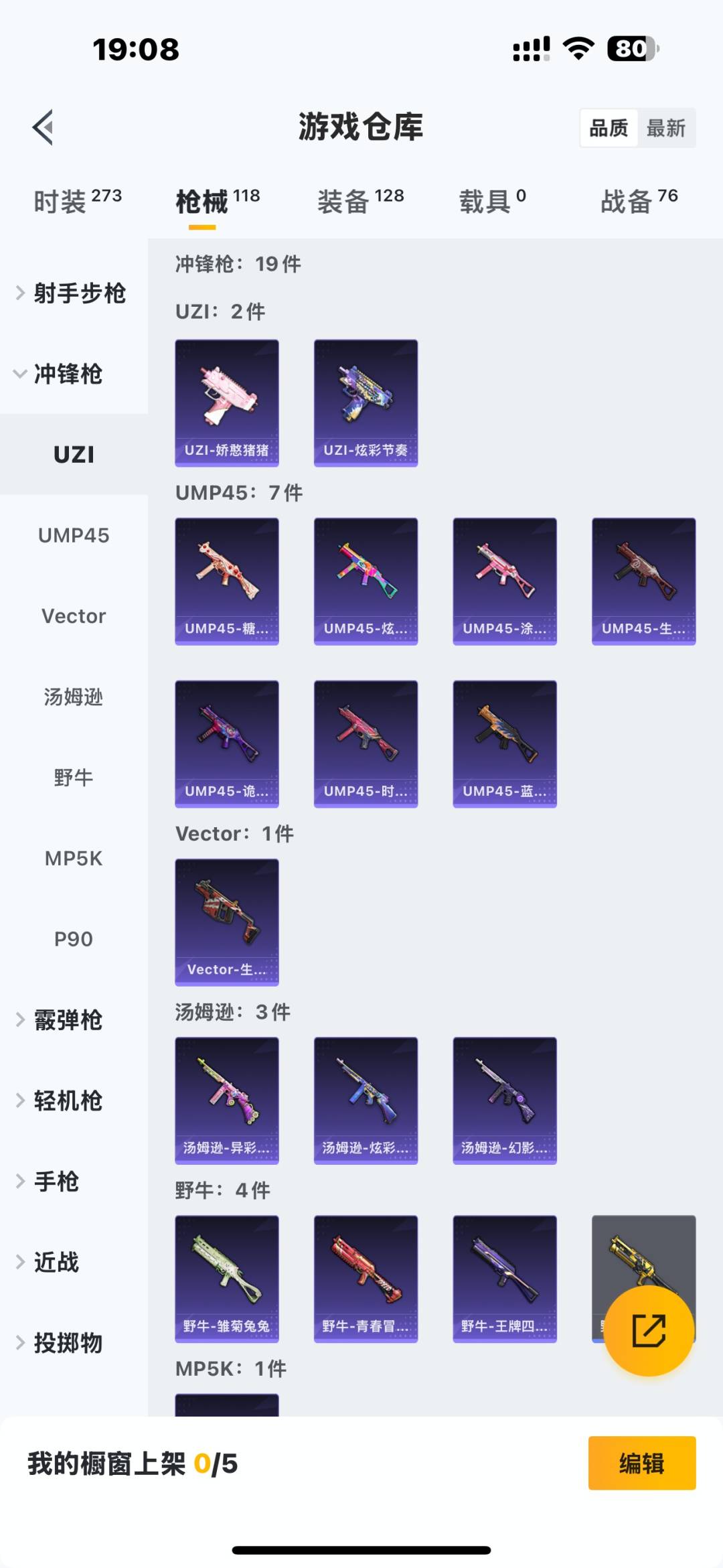Viewport: 723px width, 1568px height.
Task: Expand the 手枪 category
Action: (74, 1182)
